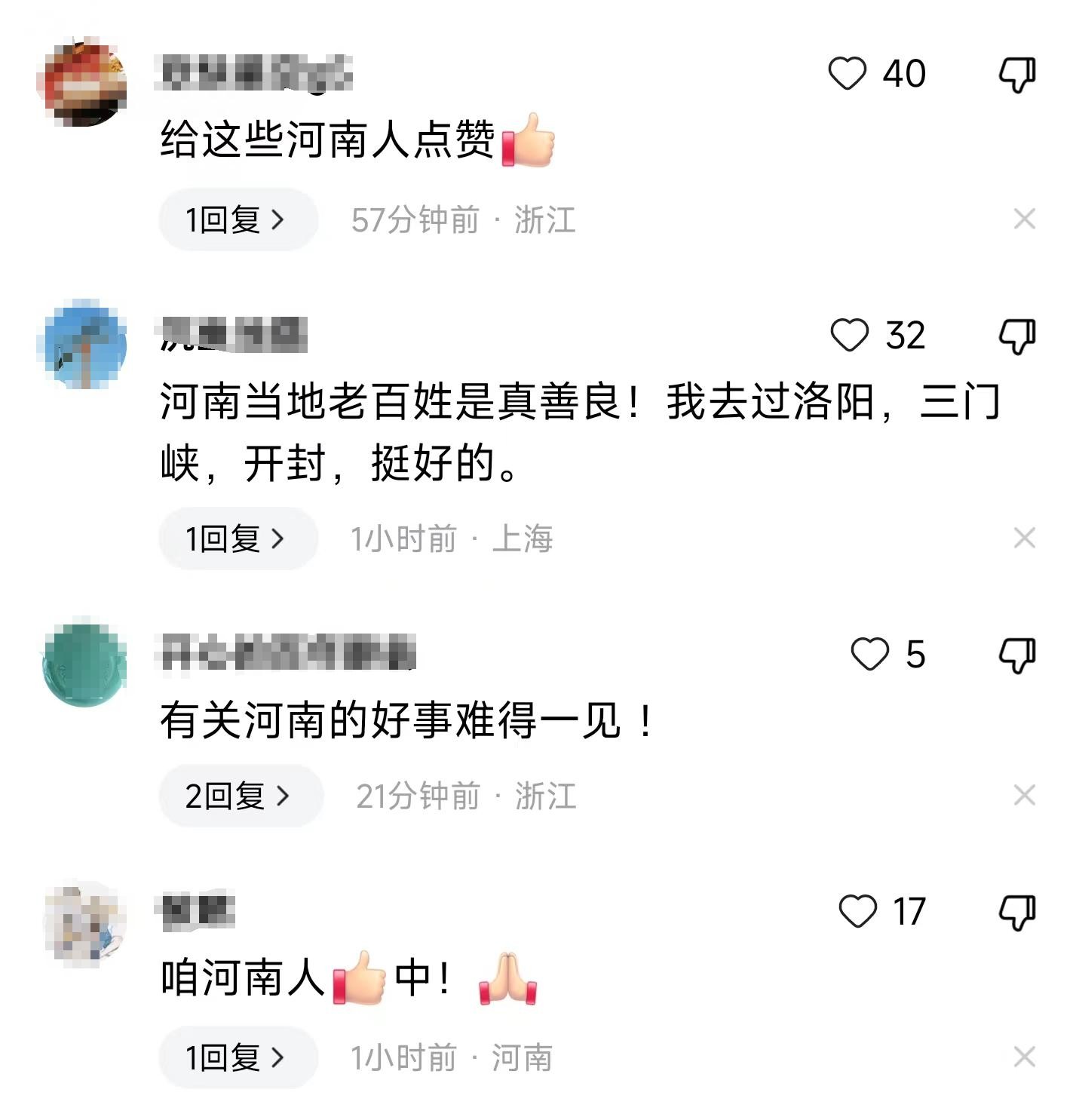The width and height of the screenshot is (1076, 1120).
Task: Open avatar of 有关河南的好事 commenter
Action: tap(84, 662)
